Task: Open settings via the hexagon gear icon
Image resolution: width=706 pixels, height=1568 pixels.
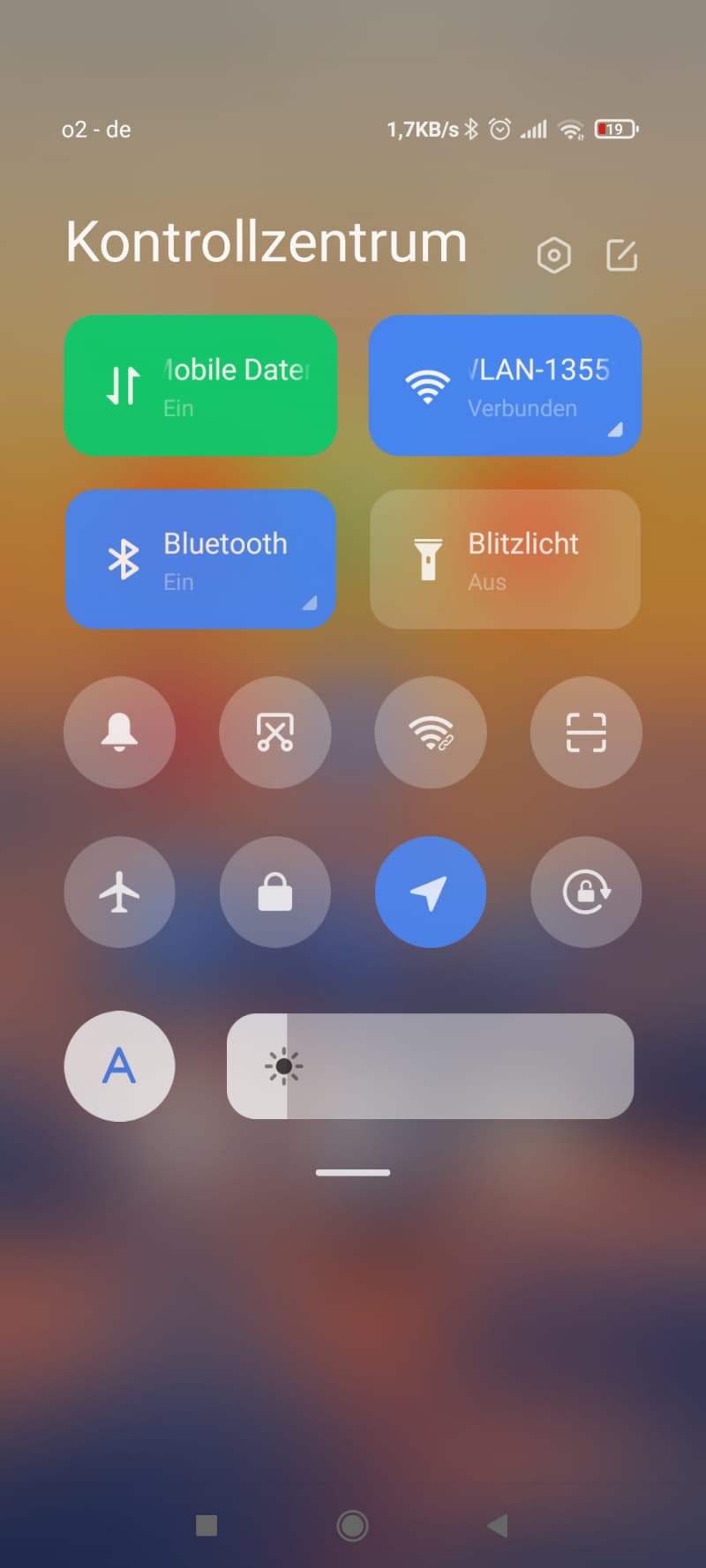Action: click(x=553, y=256)
